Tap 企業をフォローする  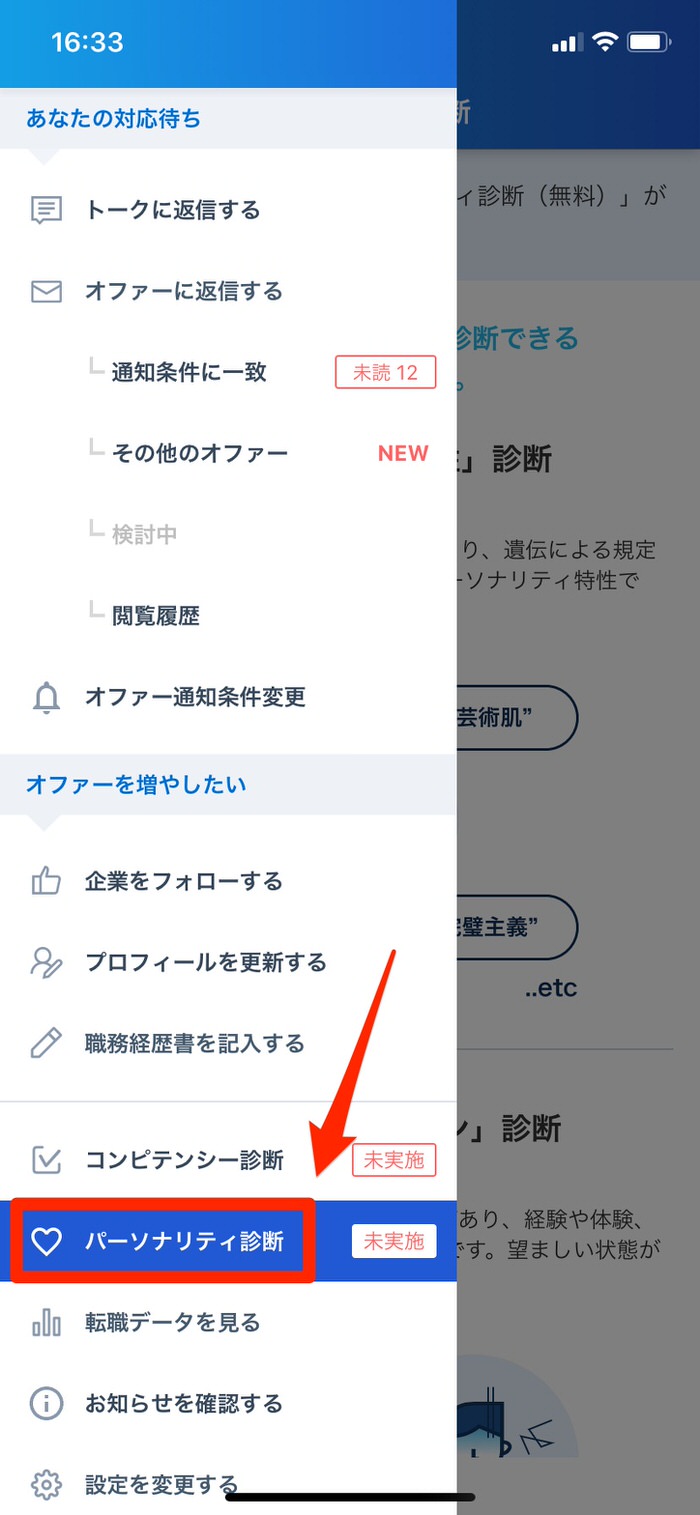point(228,881)
